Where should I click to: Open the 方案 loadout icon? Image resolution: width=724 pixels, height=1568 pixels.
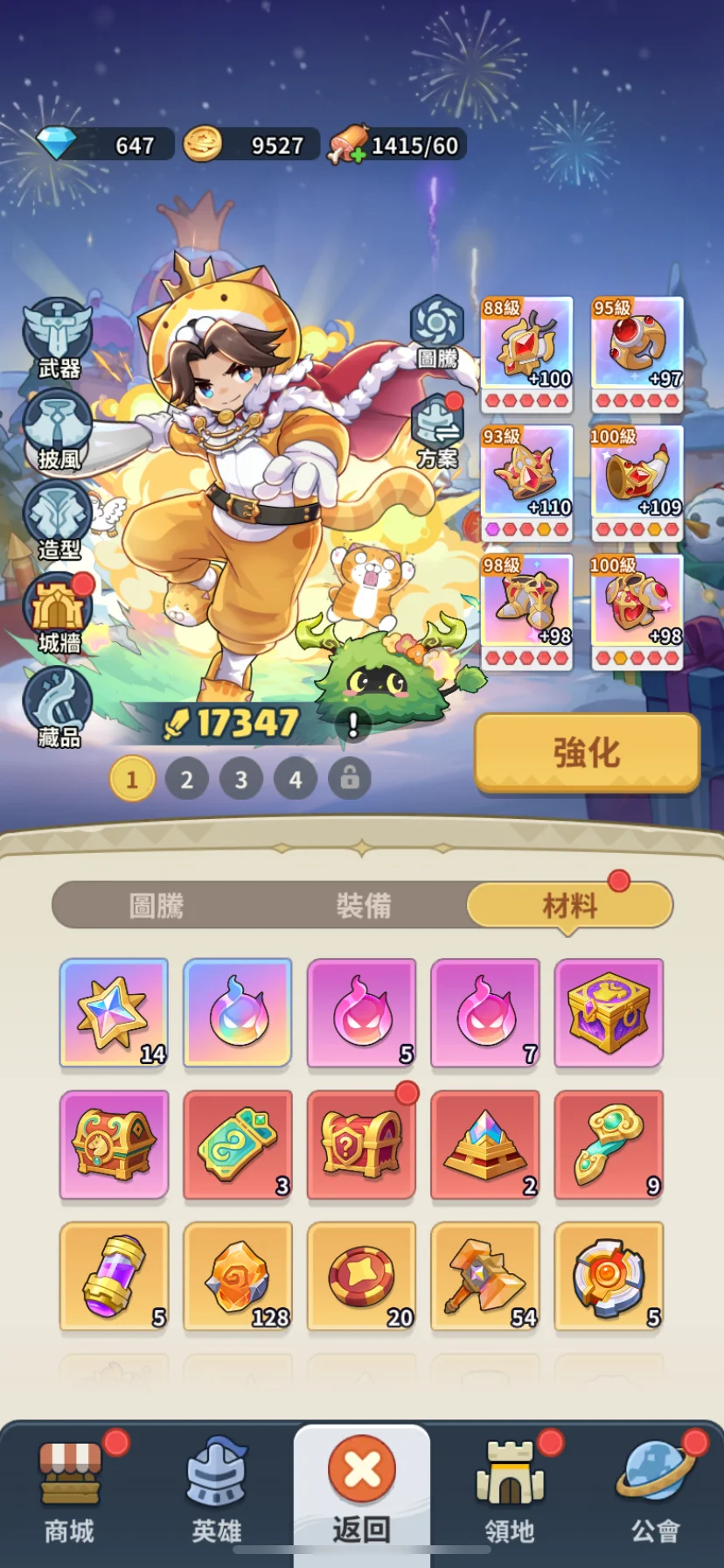tap(436, 430)
